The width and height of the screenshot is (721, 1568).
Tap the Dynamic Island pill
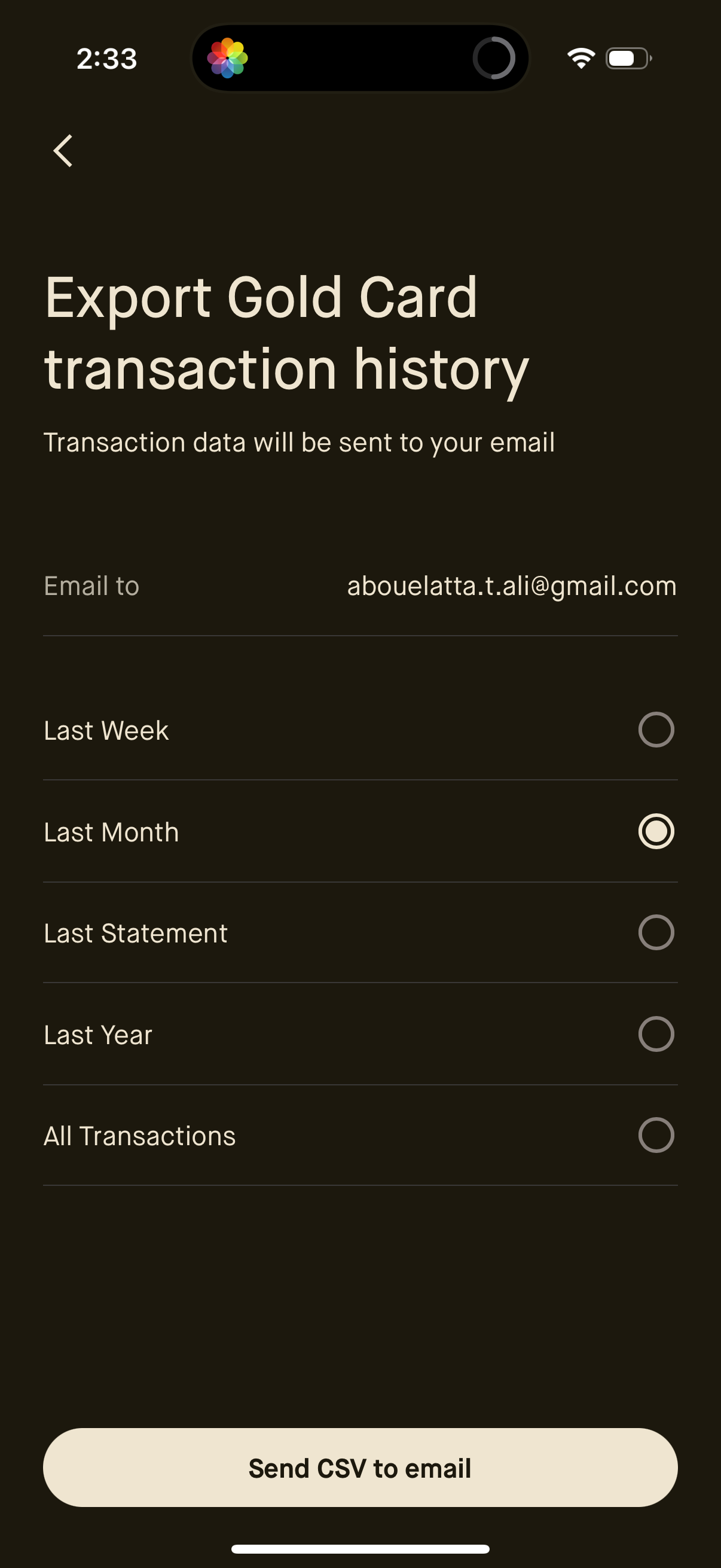click(360, 58)
